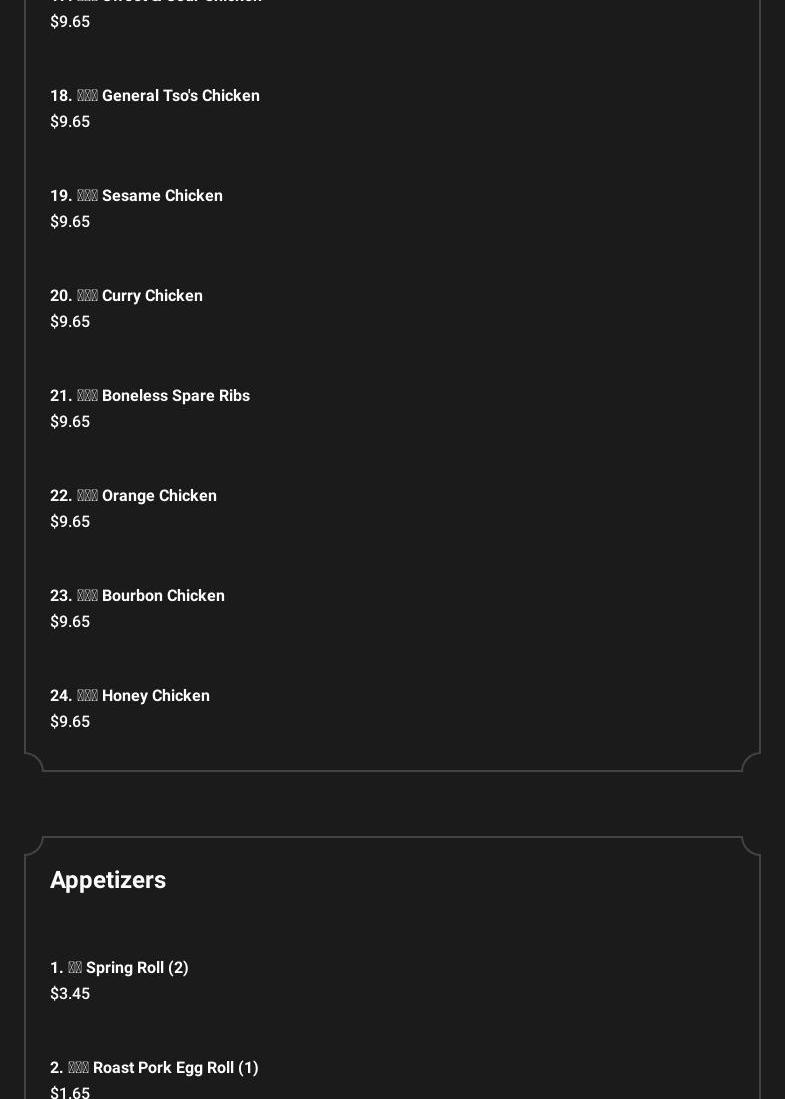Open General Tso's Chicken menu item

coord(155,96)
